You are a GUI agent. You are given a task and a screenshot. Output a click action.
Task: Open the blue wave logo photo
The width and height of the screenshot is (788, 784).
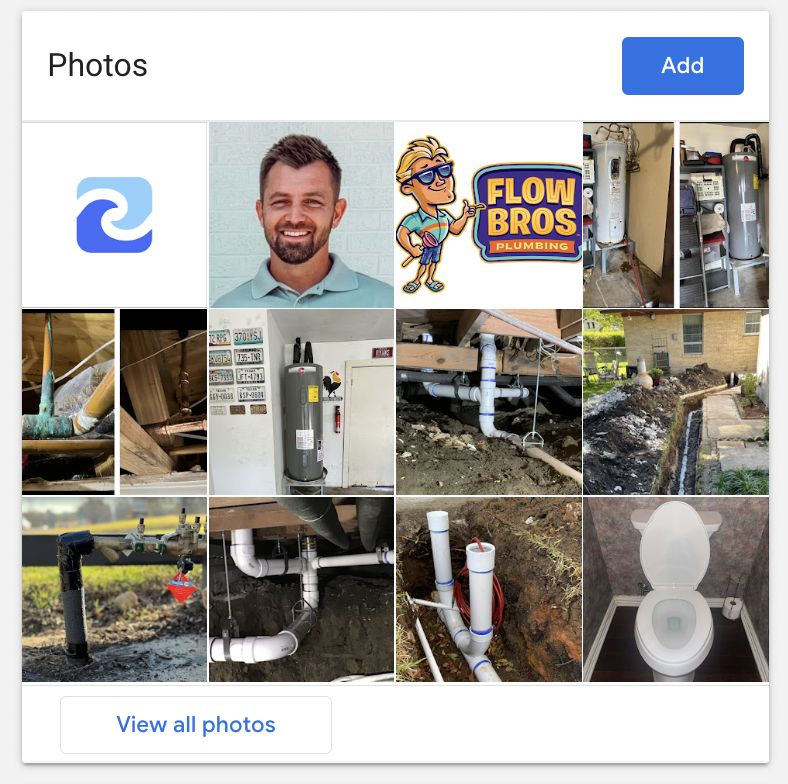(x=114, y=215)
